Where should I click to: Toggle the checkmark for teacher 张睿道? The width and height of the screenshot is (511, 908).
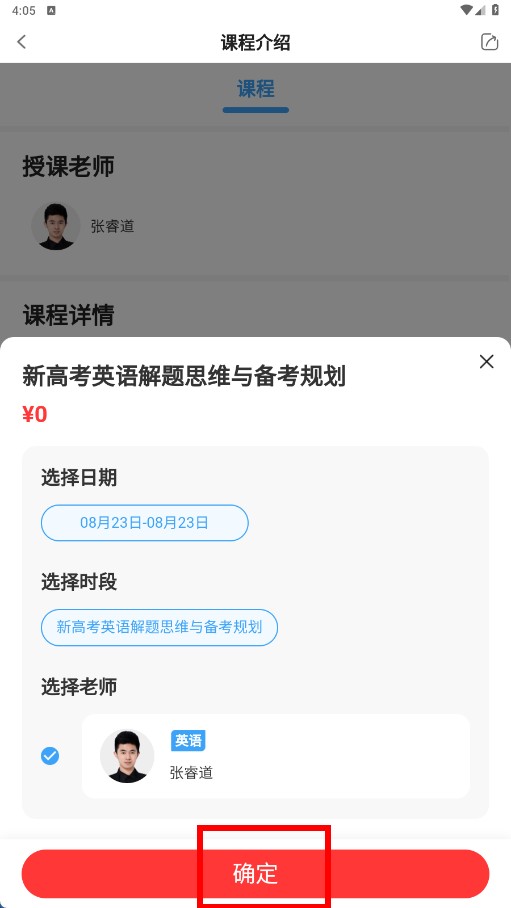(x=50, y=756)
